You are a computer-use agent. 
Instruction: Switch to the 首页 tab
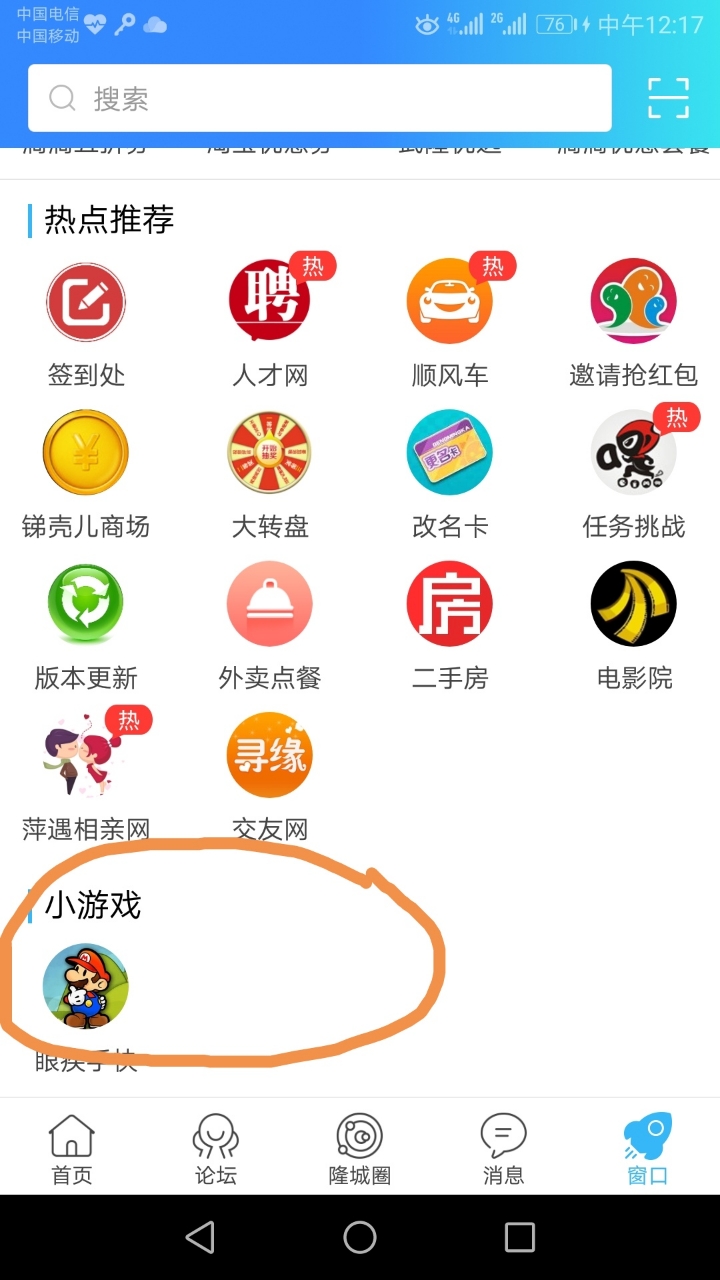click(72, 1148)
